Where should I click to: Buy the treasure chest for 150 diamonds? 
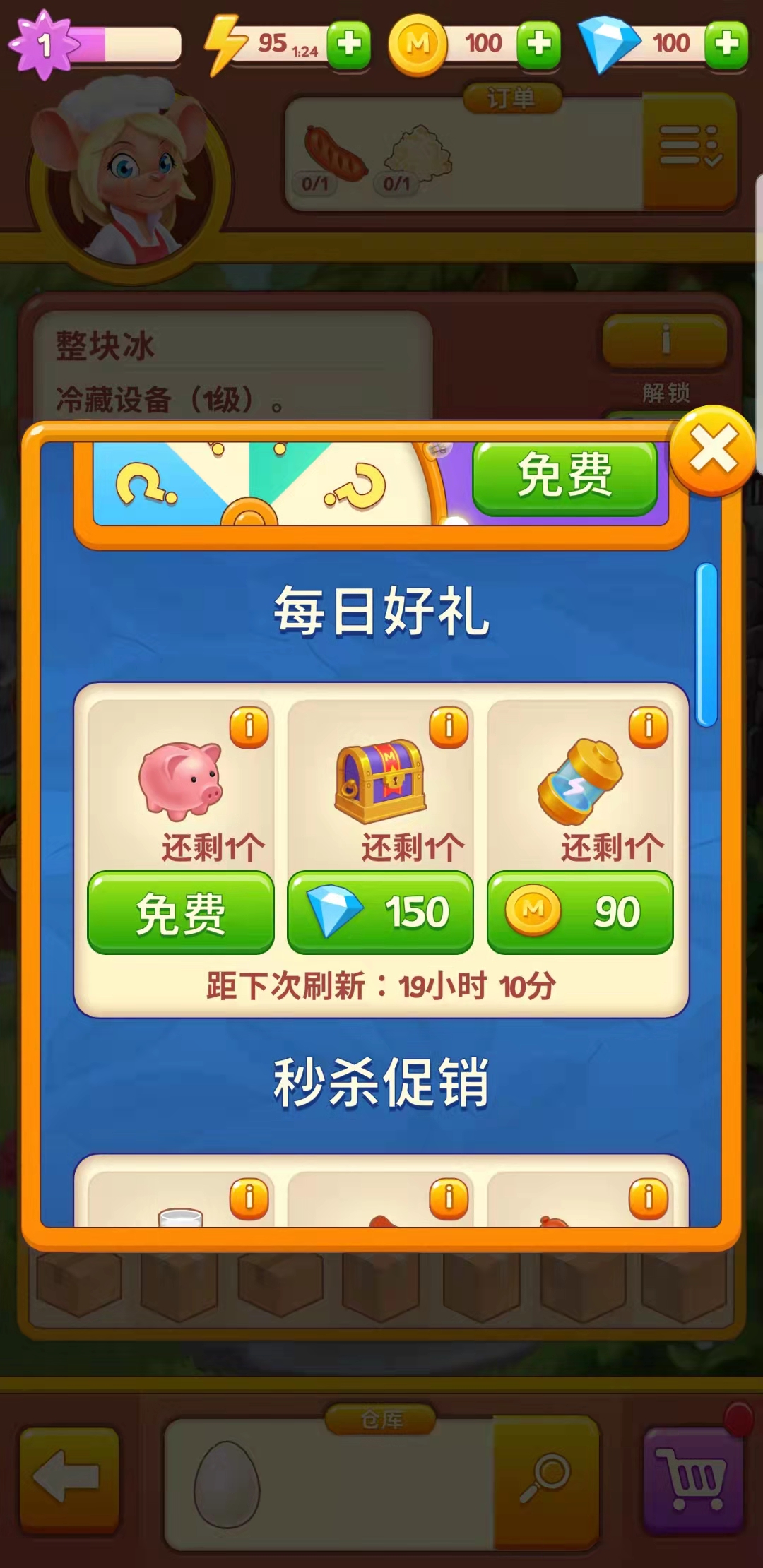pos(380,913)
